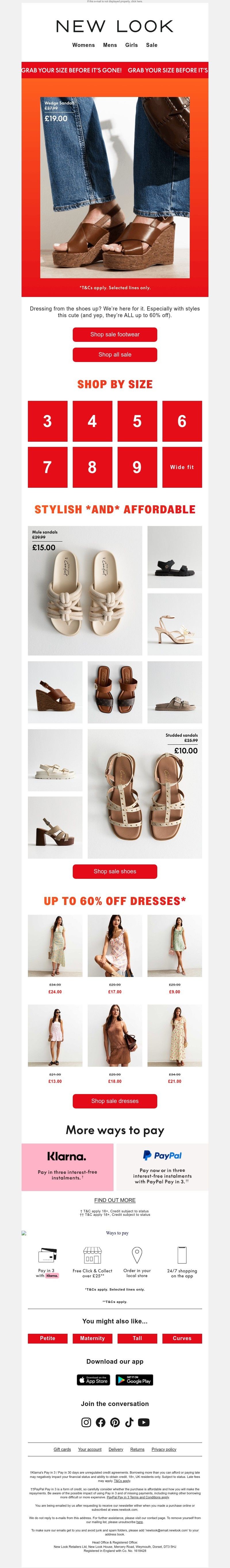Open the YouTube channel icon
230x1568 pixels.
pyautogui.click(x=143, y=1422)
